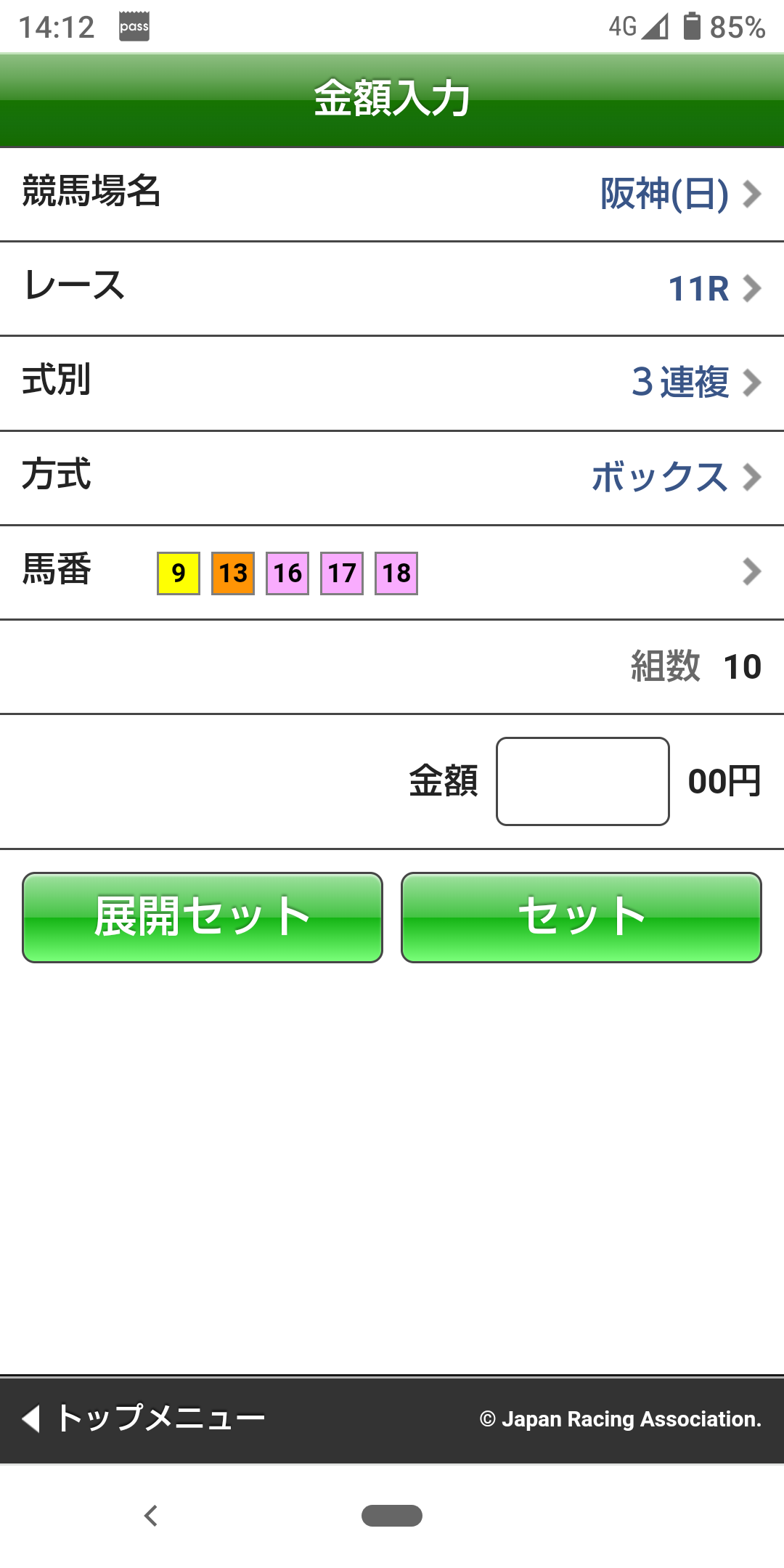
Task: Open racetrack selection showing 阪神(日)
Action: (x=663, y=194)
